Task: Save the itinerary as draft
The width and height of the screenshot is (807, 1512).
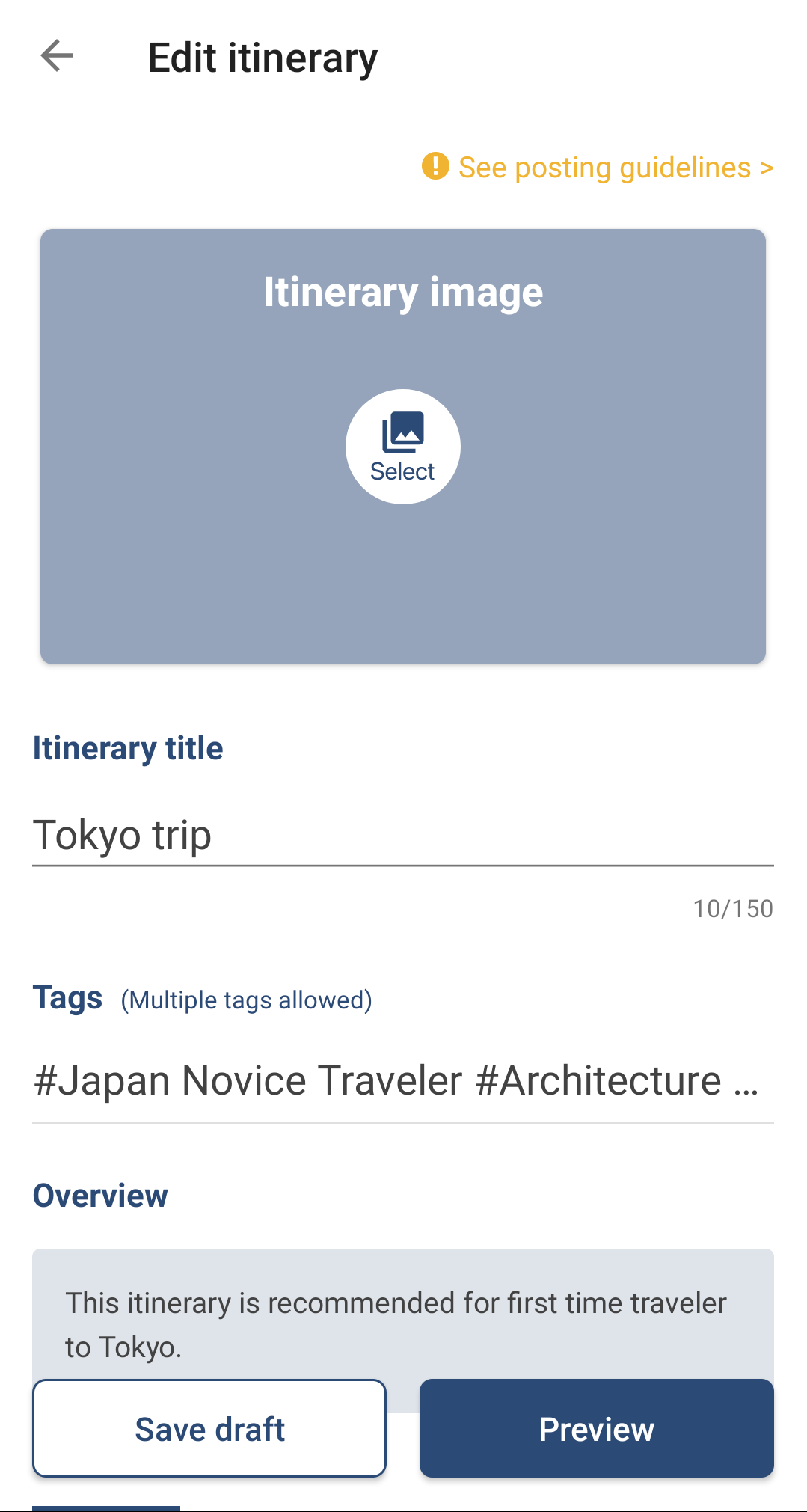Action: 209,1428
